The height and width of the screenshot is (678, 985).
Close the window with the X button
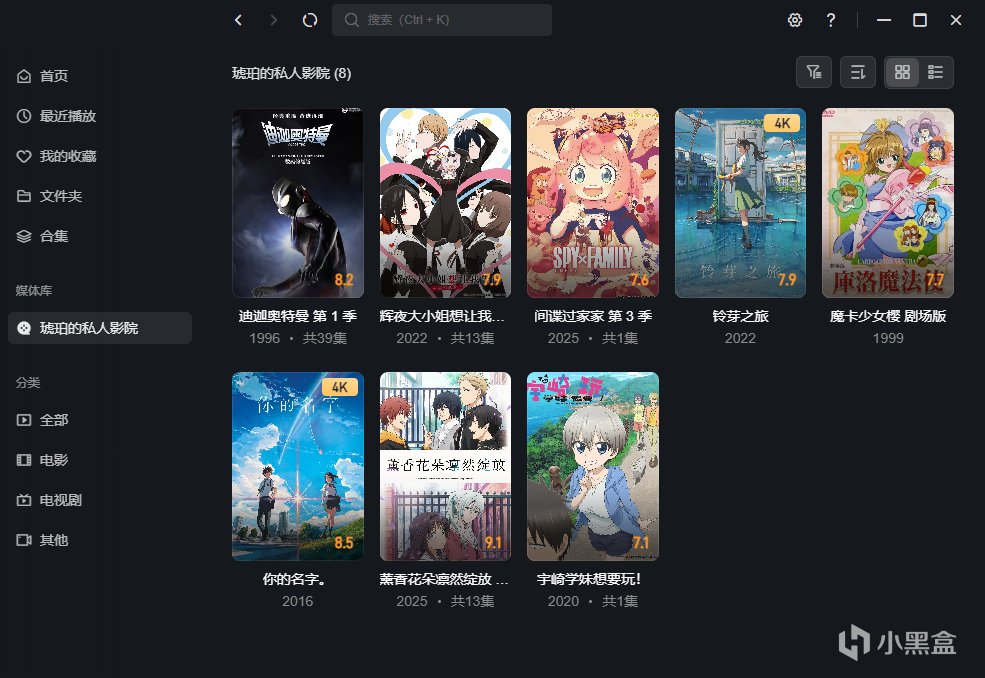click(956, 20)
